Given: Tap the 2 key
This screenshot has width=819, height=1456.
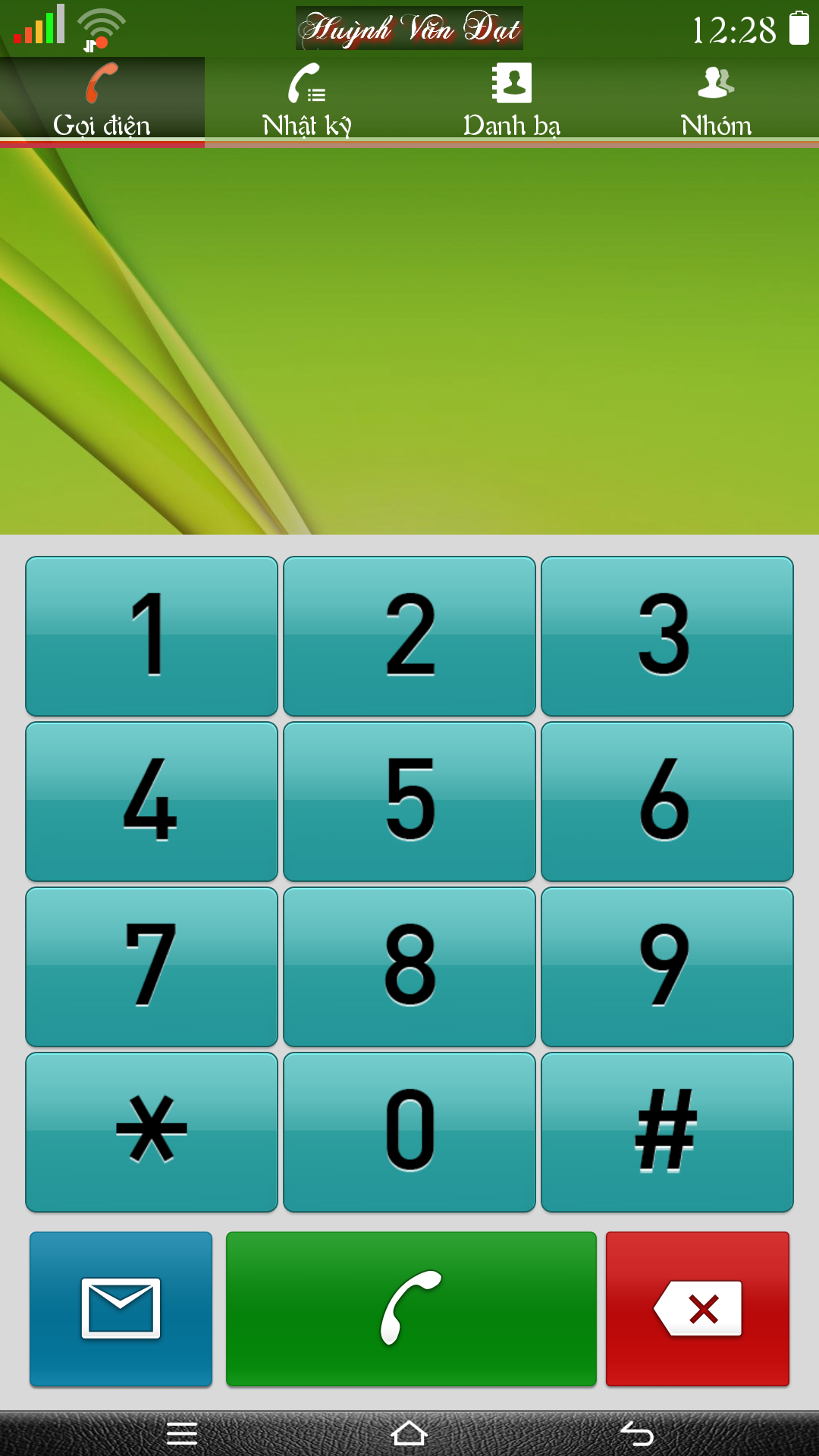Looking at the screenshot, I should (409, 636).
